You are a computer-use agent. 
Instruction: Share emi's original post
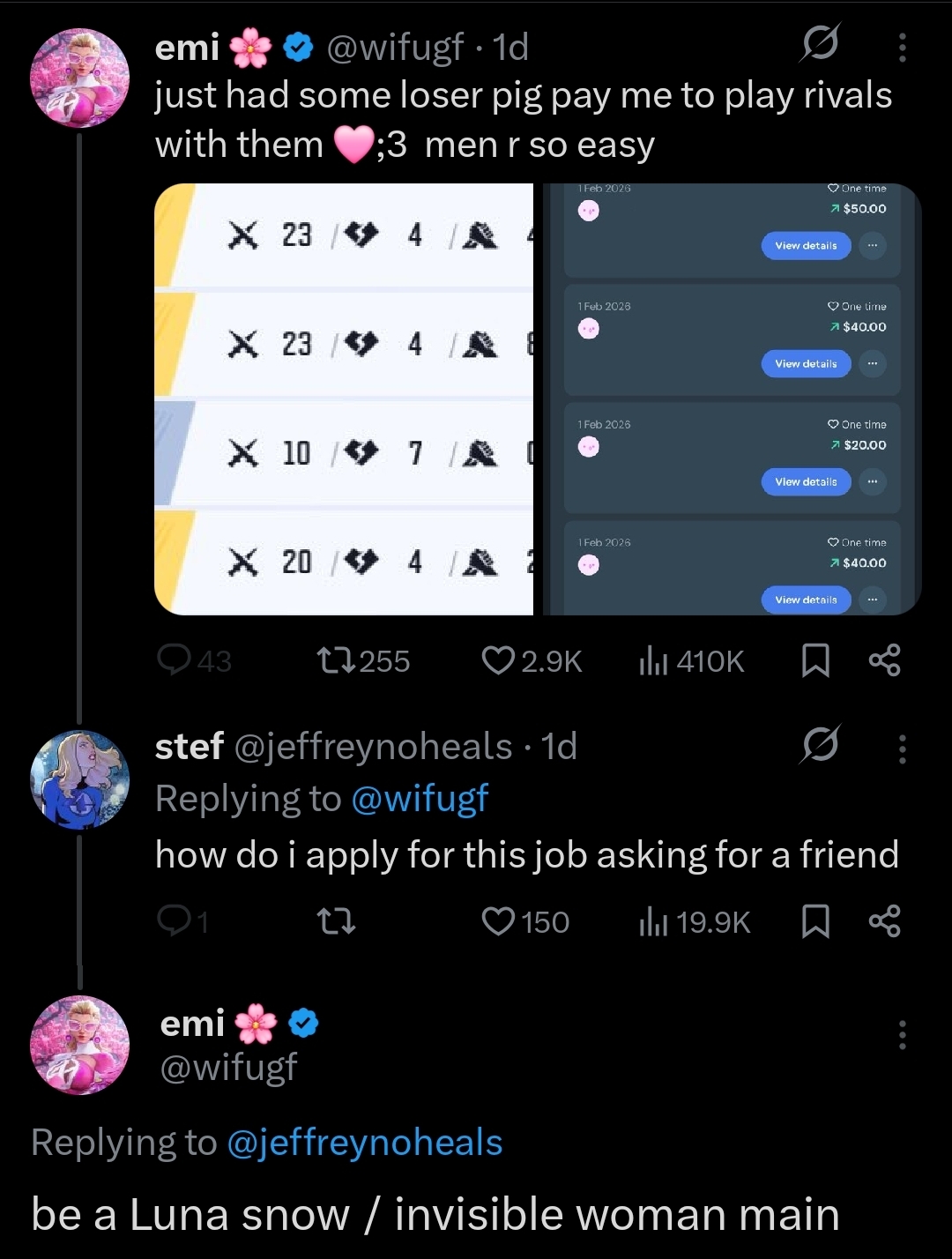coord(884,660)
